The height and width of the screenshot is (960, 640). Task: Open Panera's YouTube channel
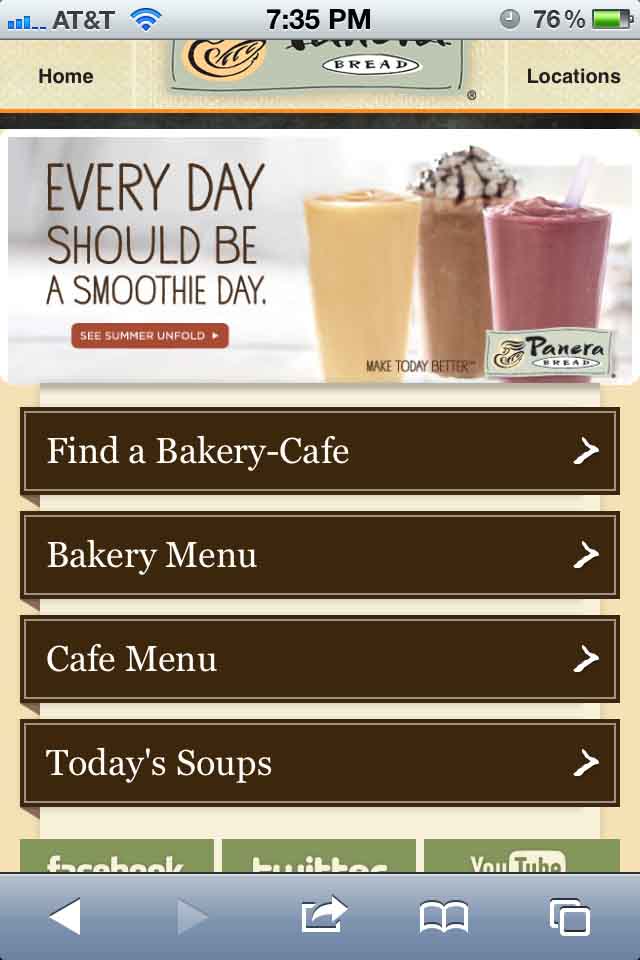click(x=521, y=858)
